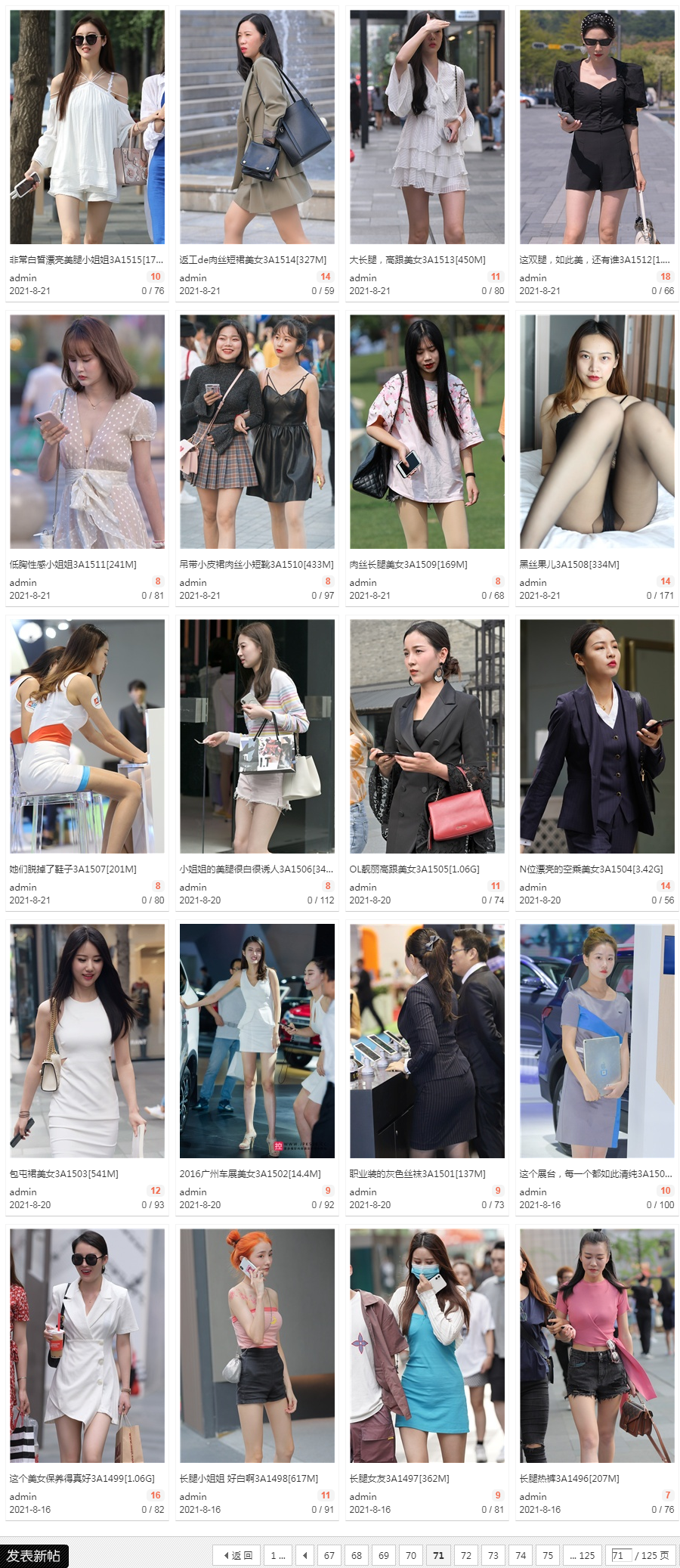Open thread 3A1511 thumbnail
The width and height of the screenshot is (680, 1568).
[87, 431]
